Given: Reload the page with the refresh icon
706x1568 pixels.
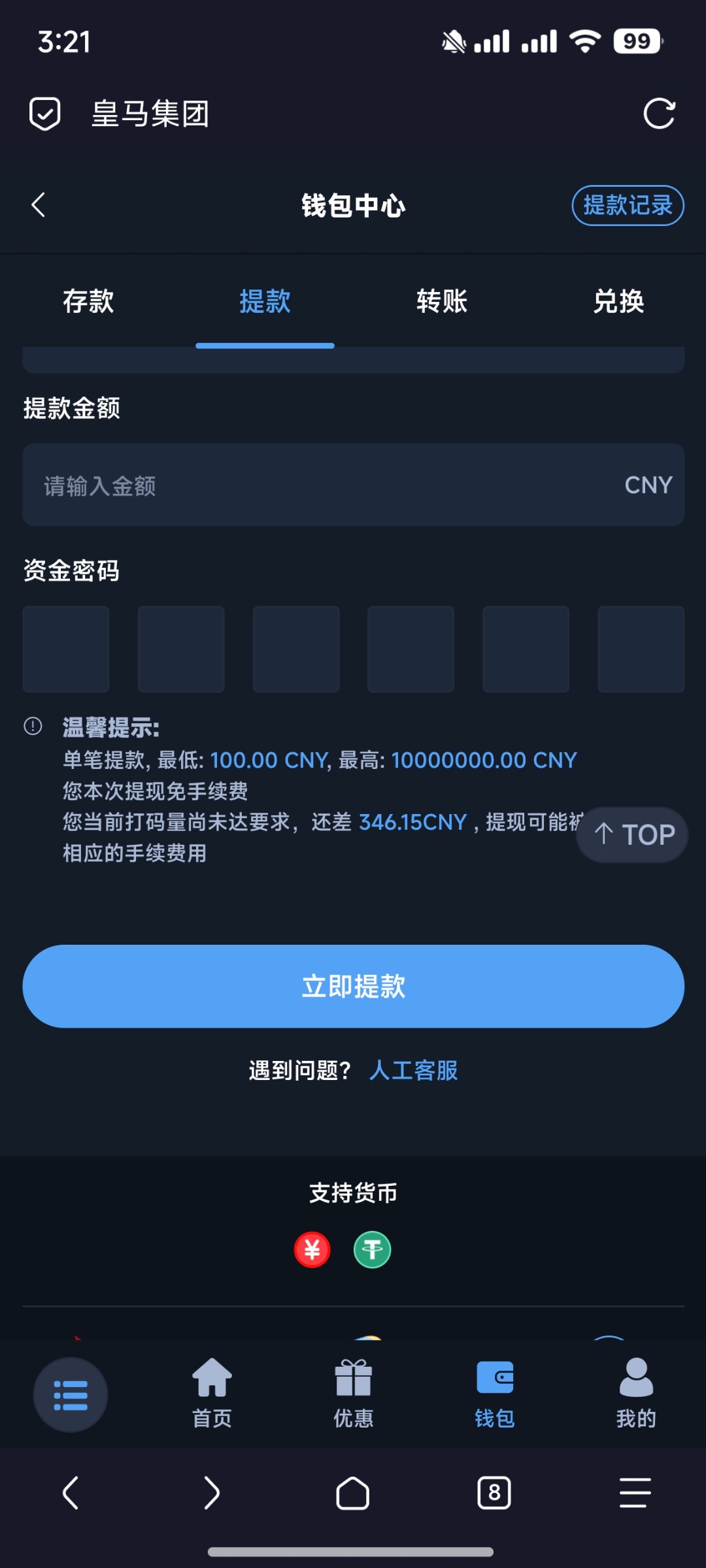Looking at the screenshot, I should tap(659, 114).
